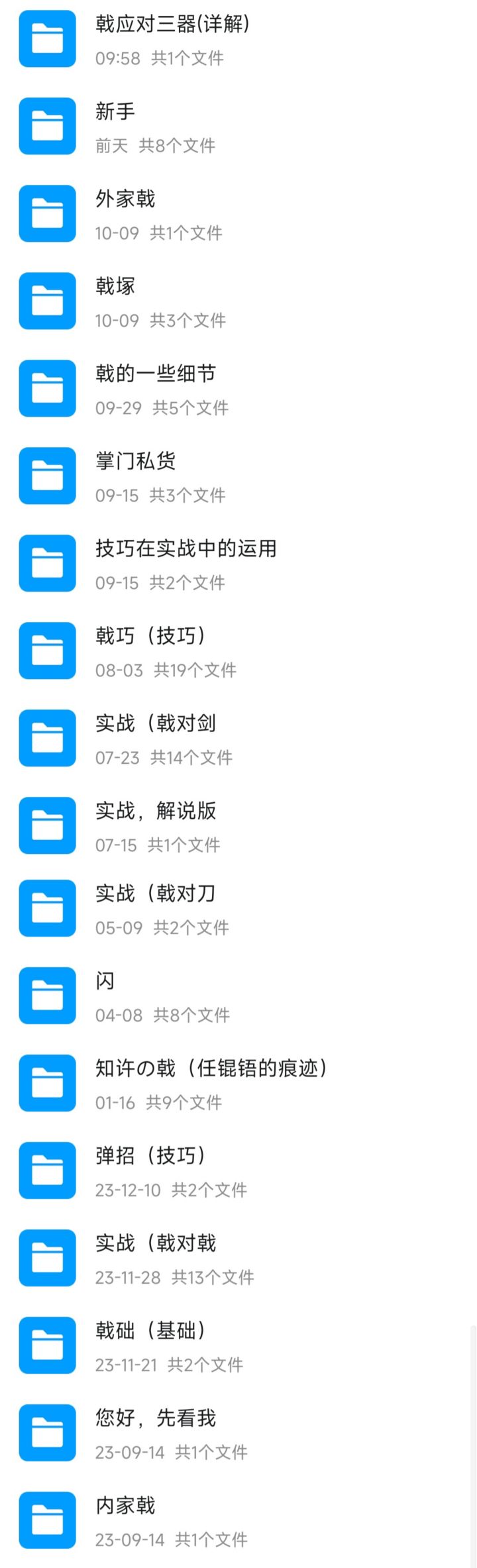Viewport: 477px width, 1568px height.
Task: Open the 闪 folder
Action: pyautogui.click(x=162, y=996)
